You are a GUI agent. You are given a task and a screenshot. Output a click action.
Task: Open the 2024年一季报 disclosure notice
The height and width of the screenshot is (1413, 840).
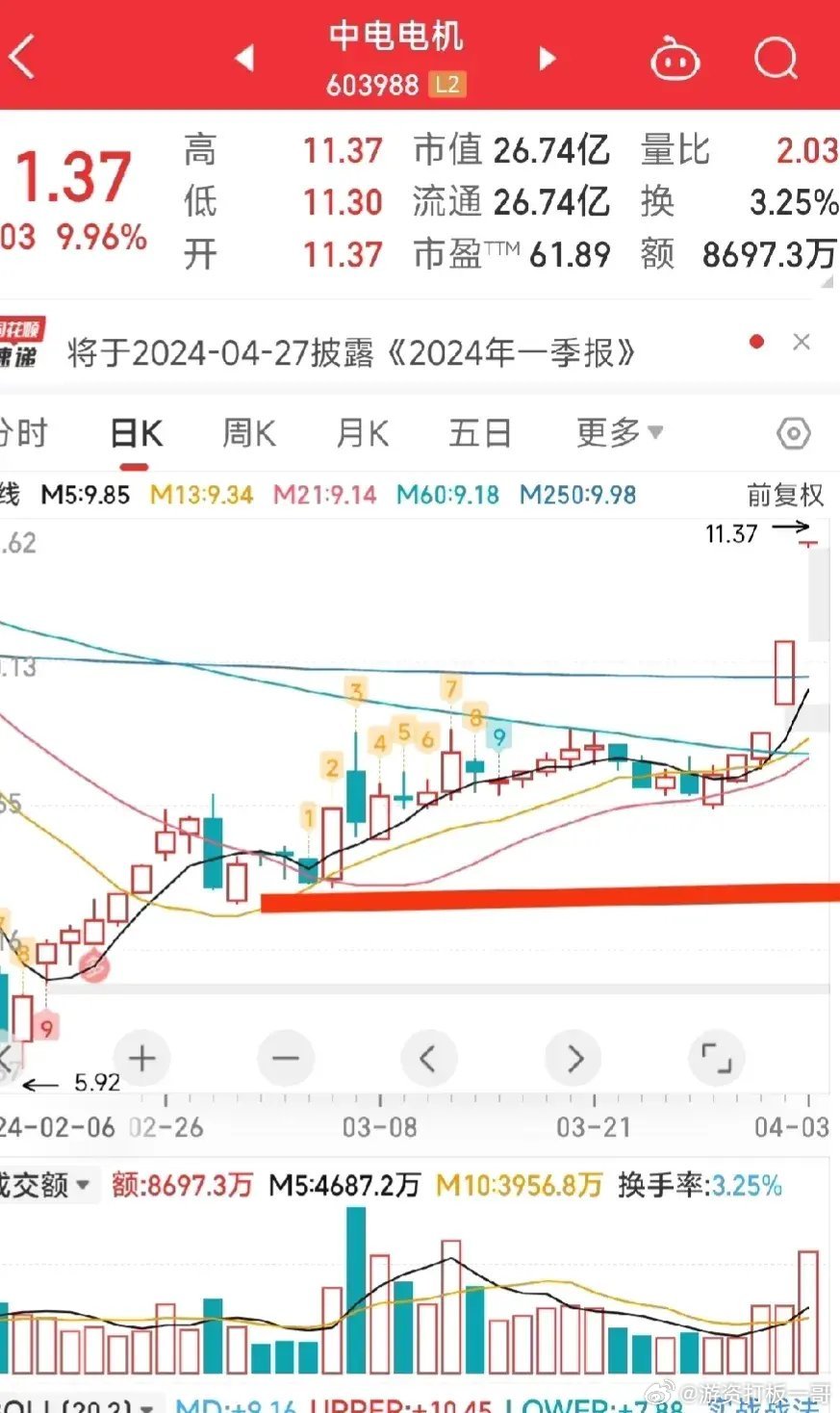point(351,353)
